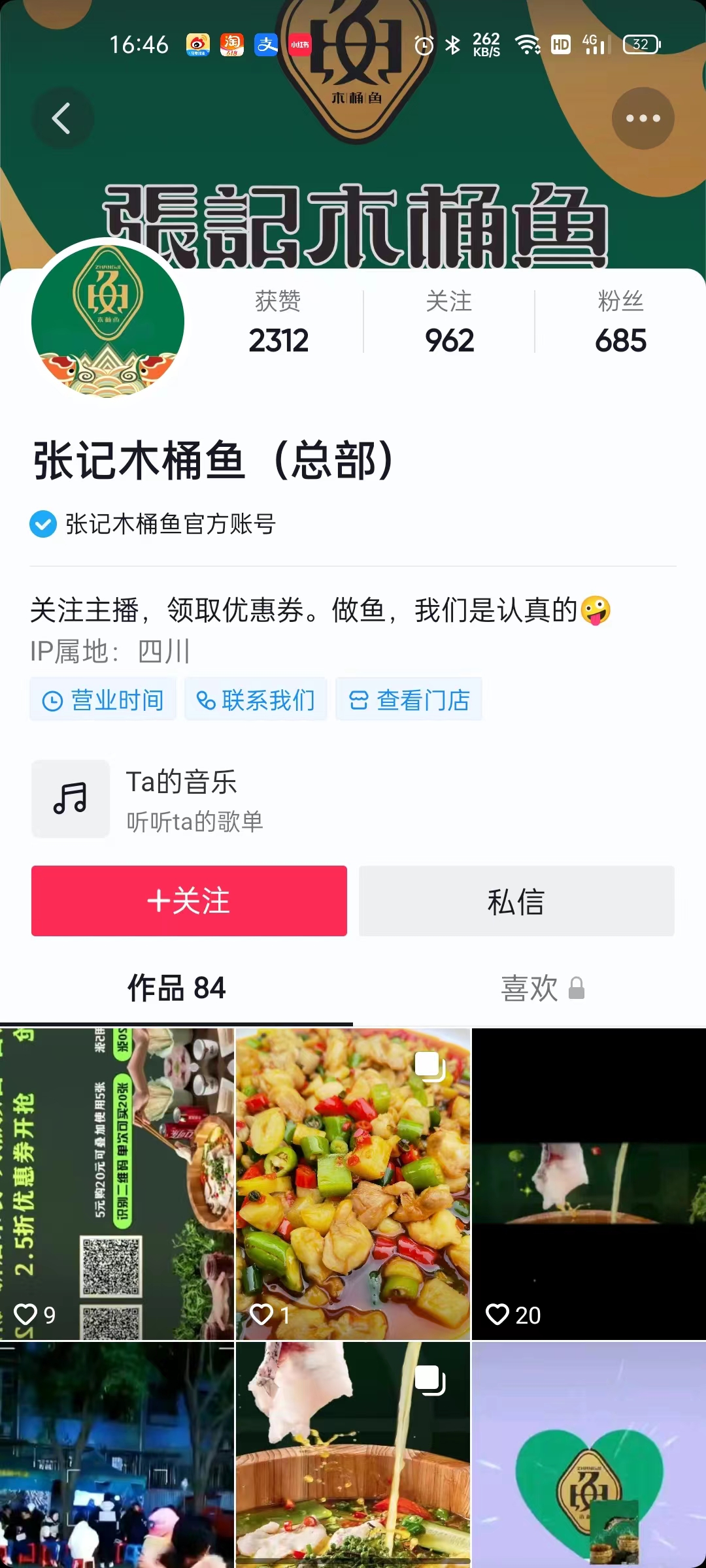This screenshot has height=1568, width=706.
Task: Tap the 联系我们 contact chip
Action: (256, 700)
